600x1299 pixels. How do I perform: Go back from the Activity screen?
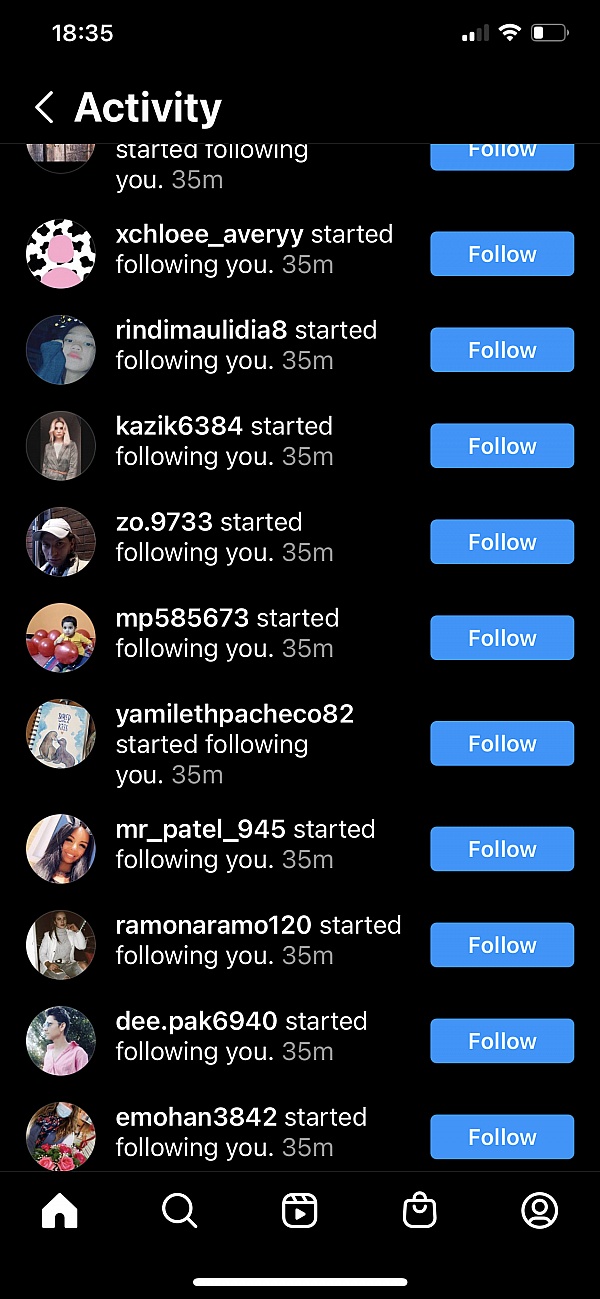click(x=43, y=107)
